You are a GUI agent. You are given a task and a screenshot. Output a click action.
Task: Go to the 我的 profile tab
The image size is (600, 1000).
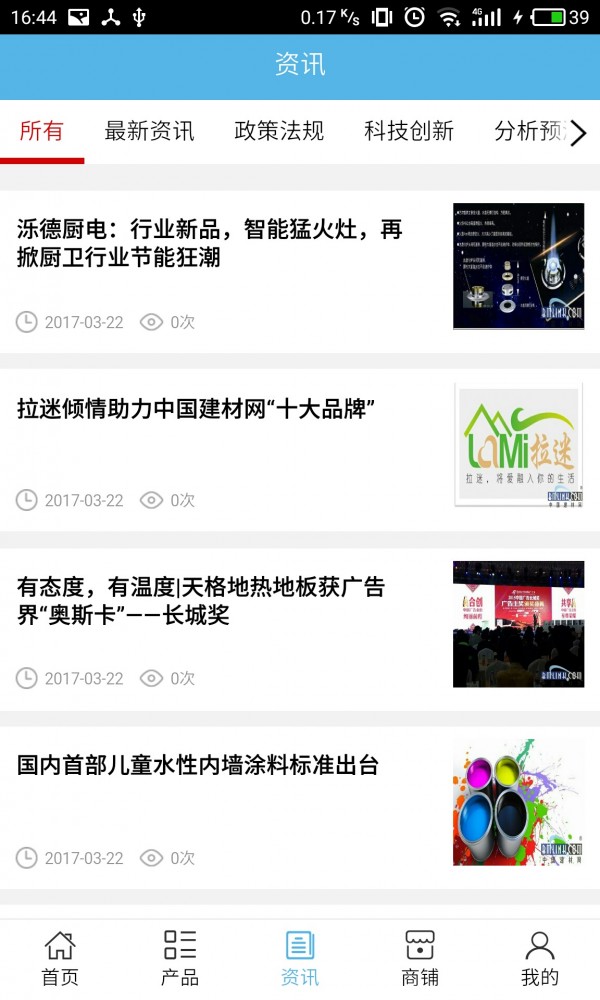tap(540, 958)
